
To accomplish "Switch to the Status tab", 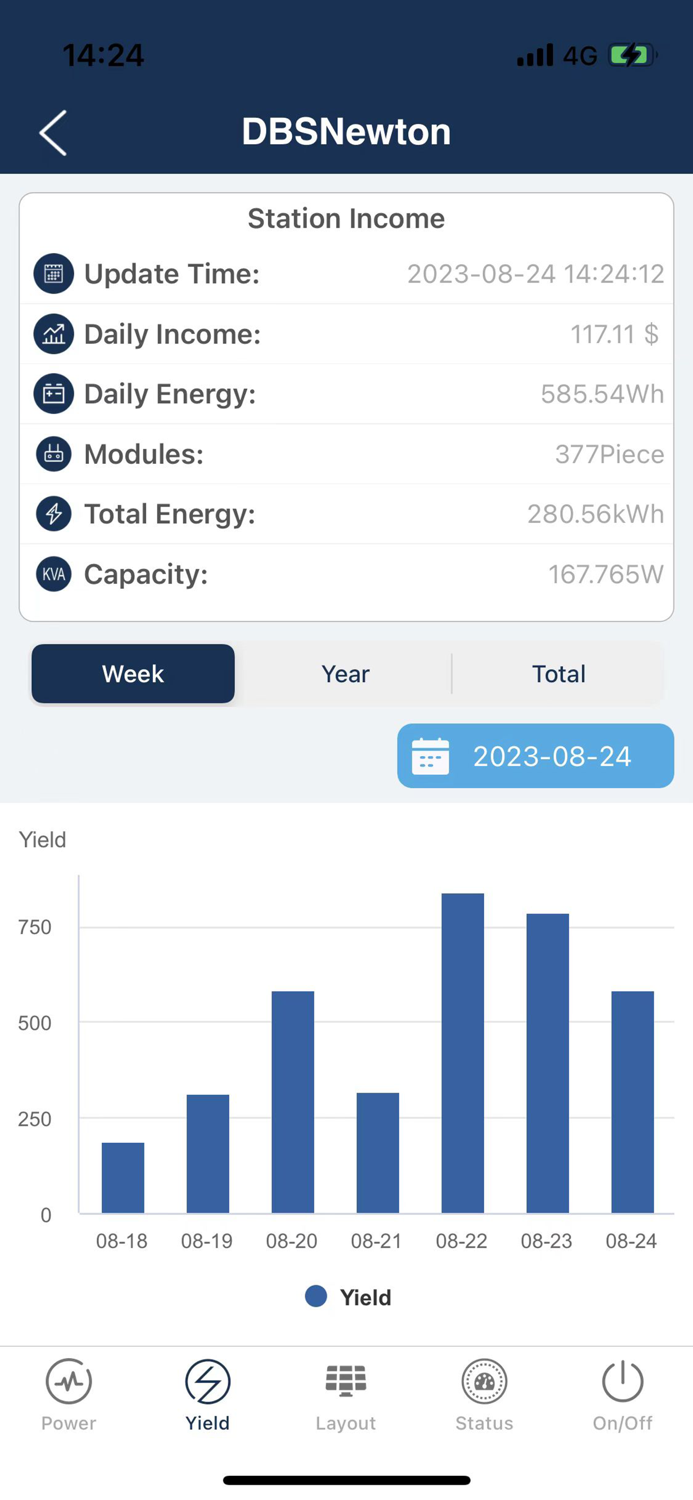I will [x=484, y=1395].
